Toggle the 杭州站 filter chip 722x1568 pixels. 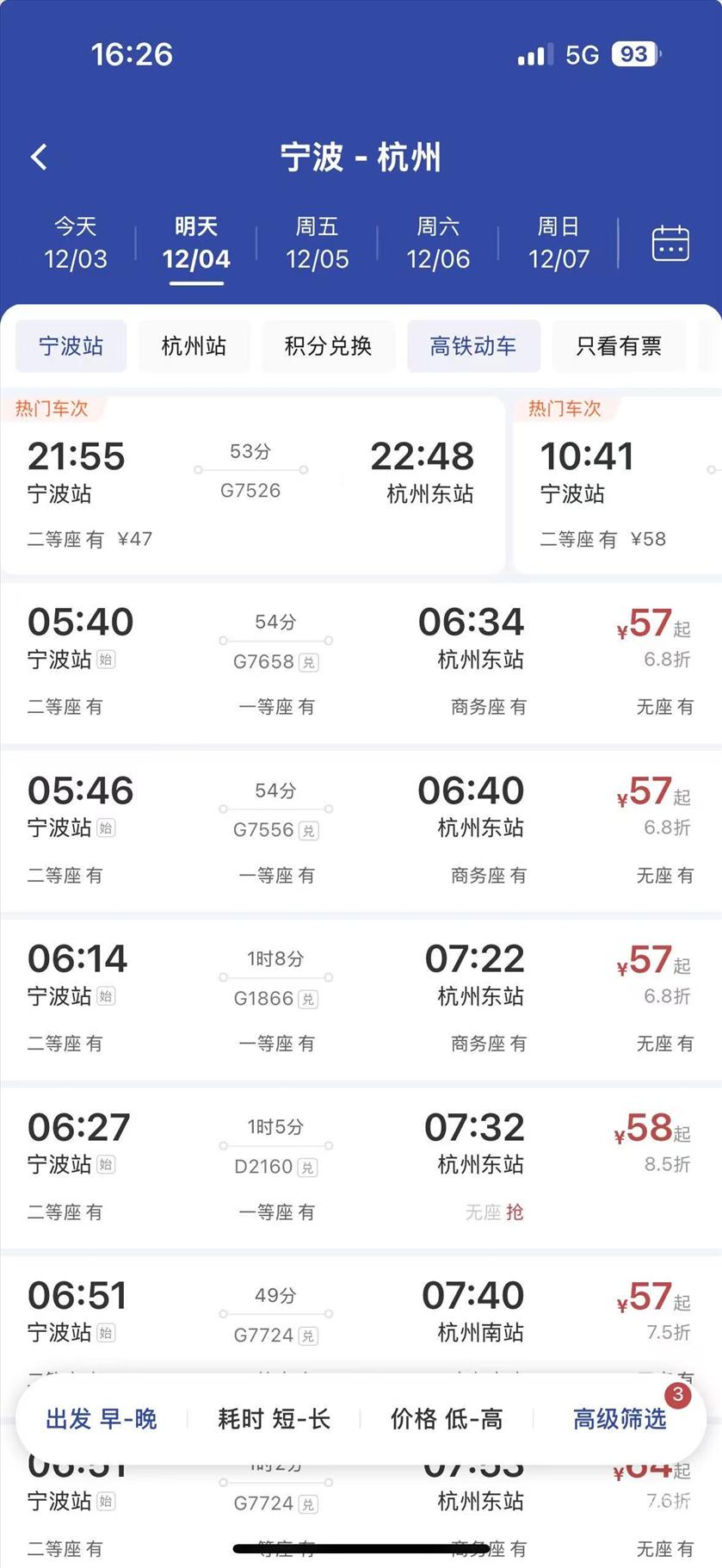coord(194,346)
